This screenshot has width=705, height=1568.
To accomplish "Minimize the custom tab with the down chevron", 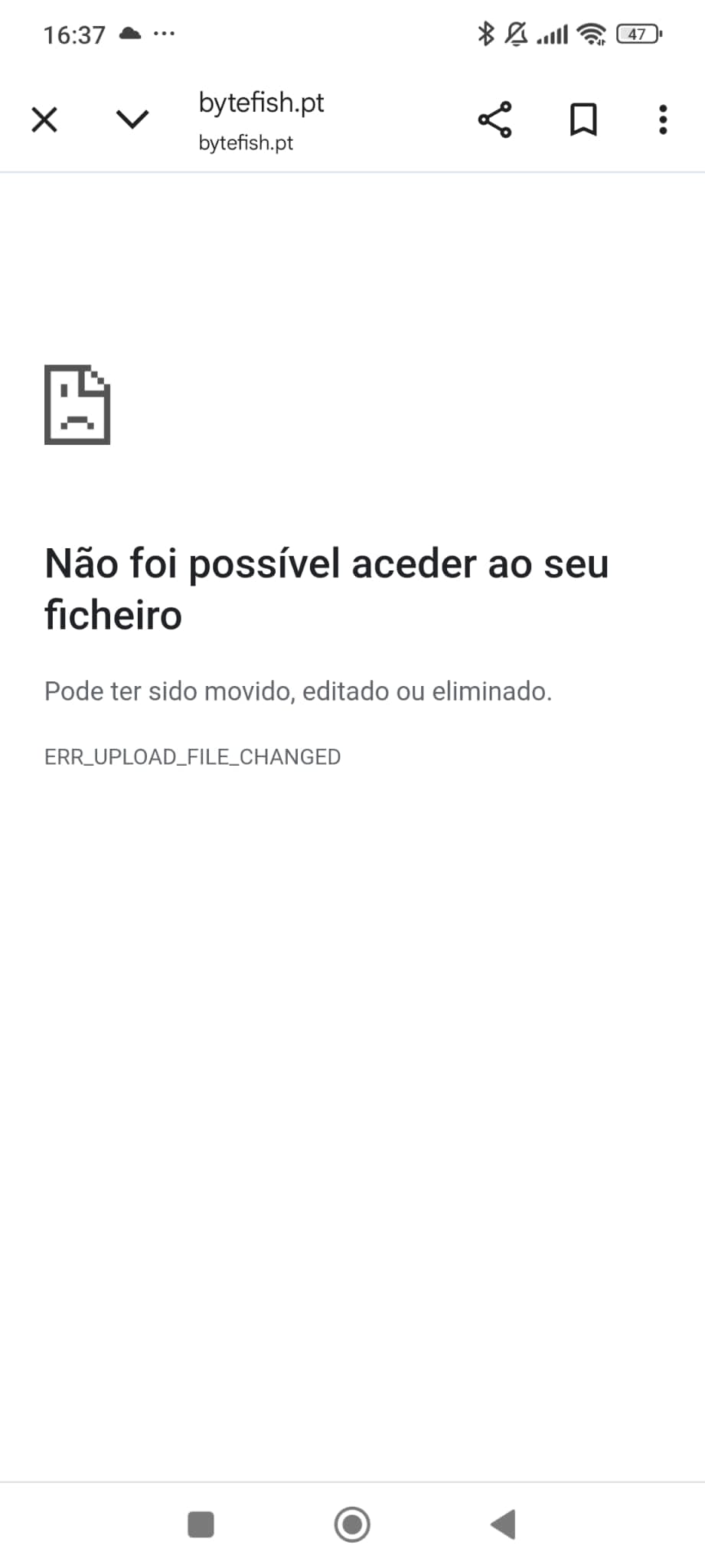I will 132,119.
